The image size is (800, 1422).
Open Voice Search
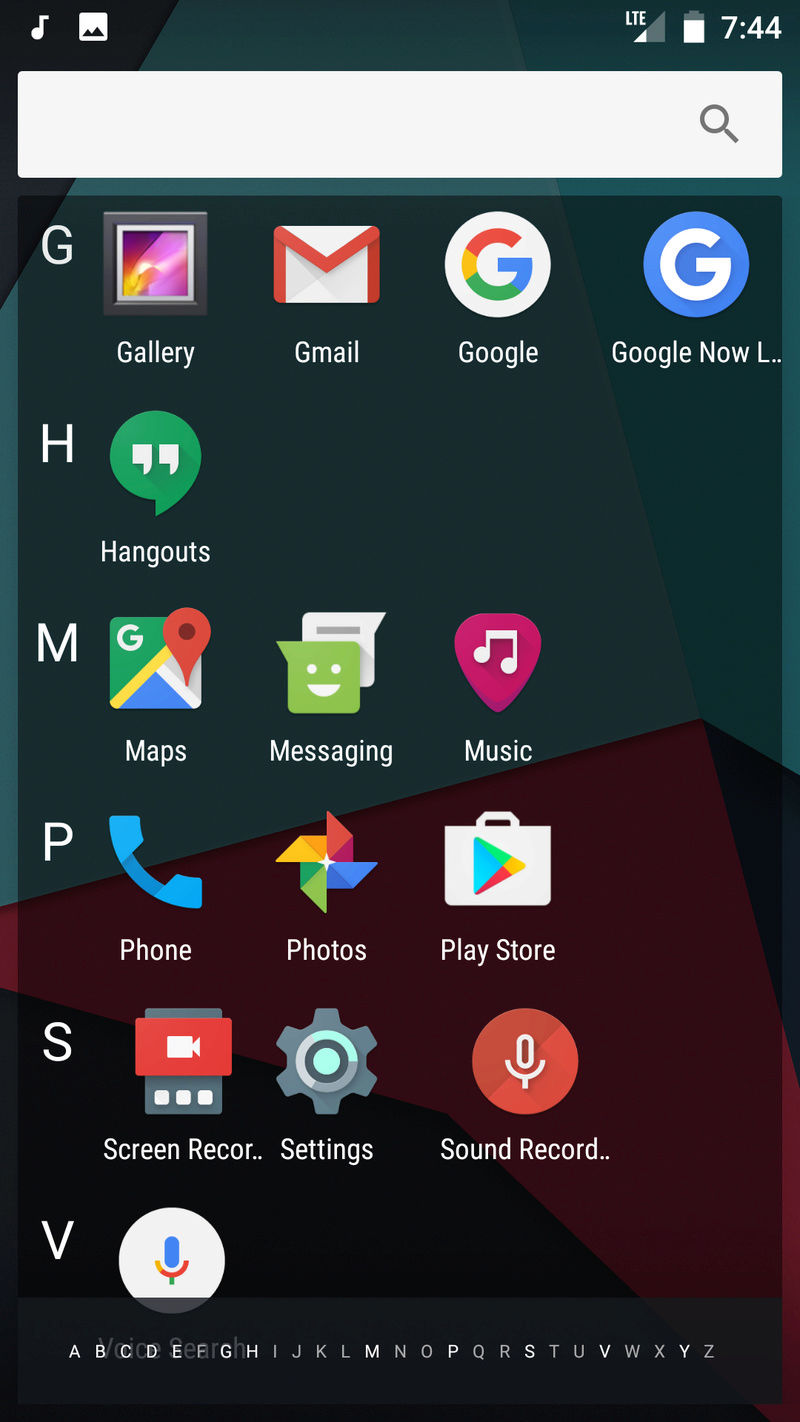(171, 1260)
